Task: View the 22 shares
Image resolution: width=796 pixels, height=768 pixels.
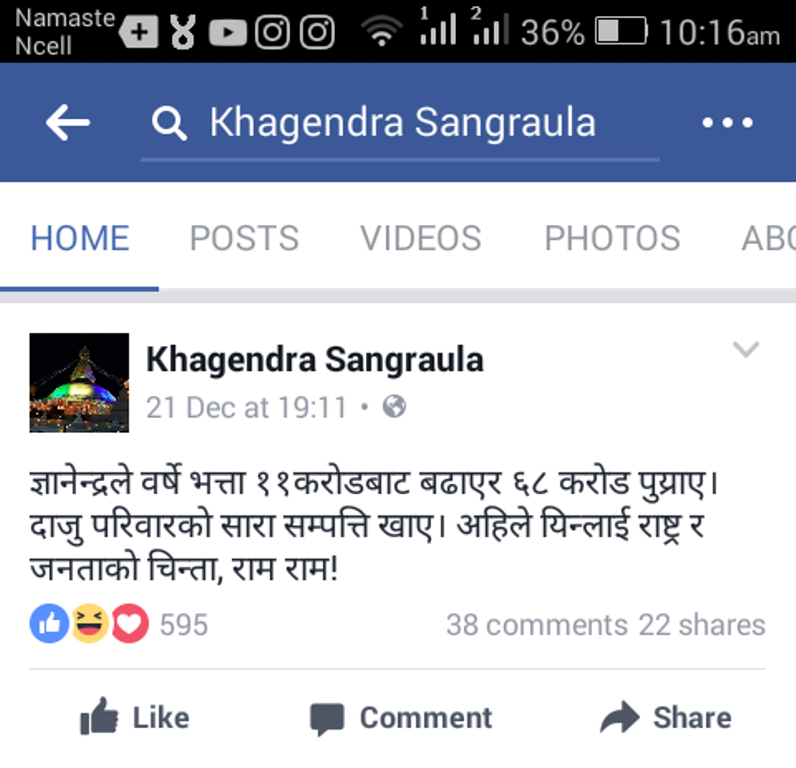Action: 702,625
